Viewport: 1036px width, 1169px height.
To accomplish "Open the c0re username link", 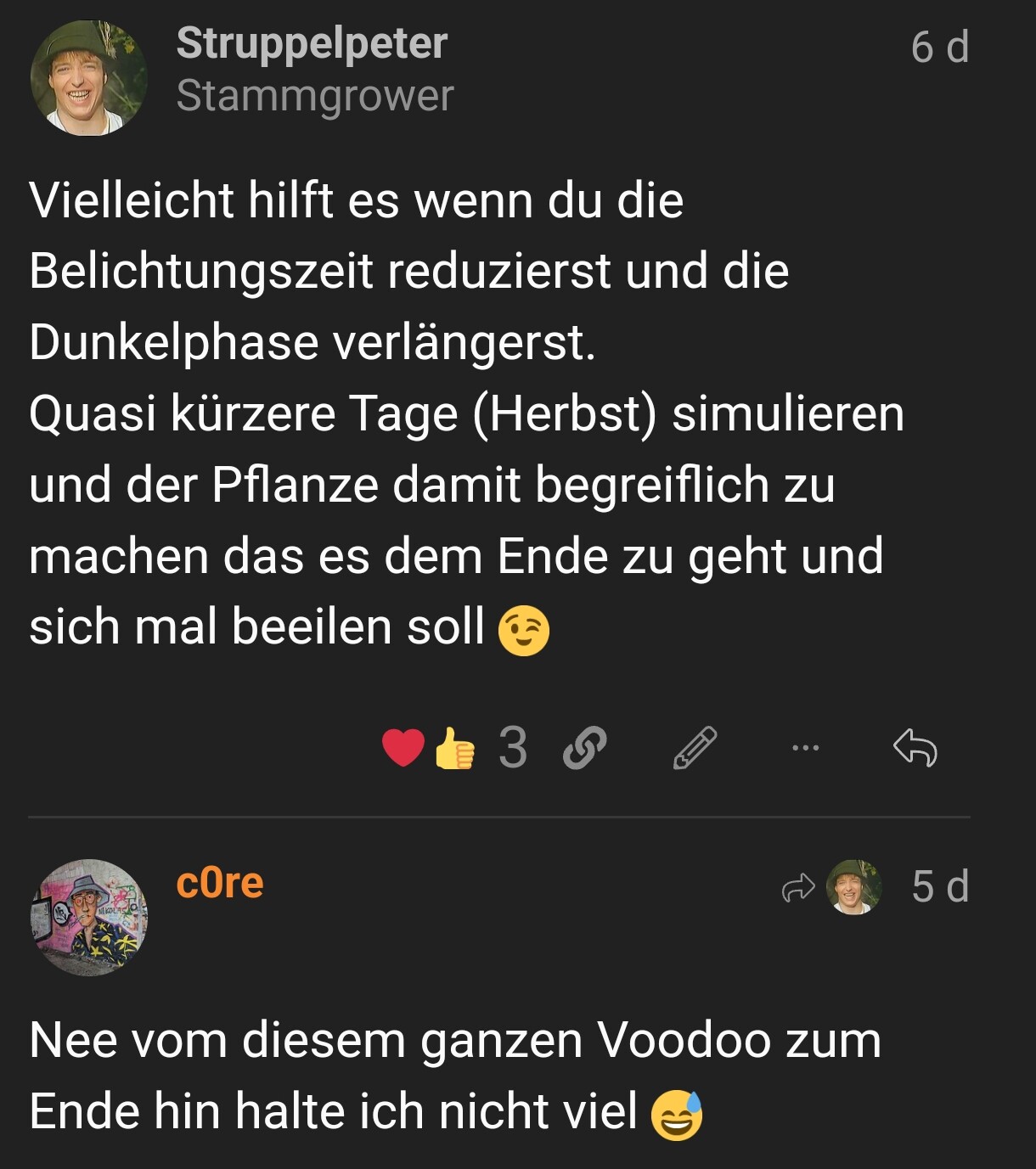I will click(x=220, y=883).
